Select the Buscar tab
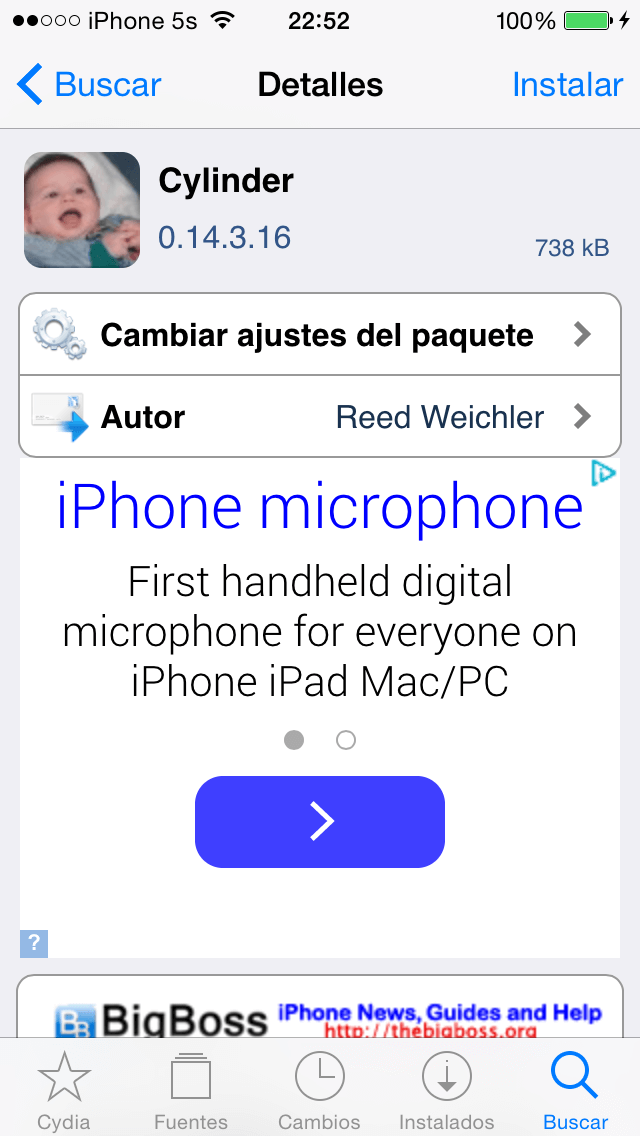The height and width of the screenshot is (1136, 640). pyautogui.click(x=575, y=1090)
